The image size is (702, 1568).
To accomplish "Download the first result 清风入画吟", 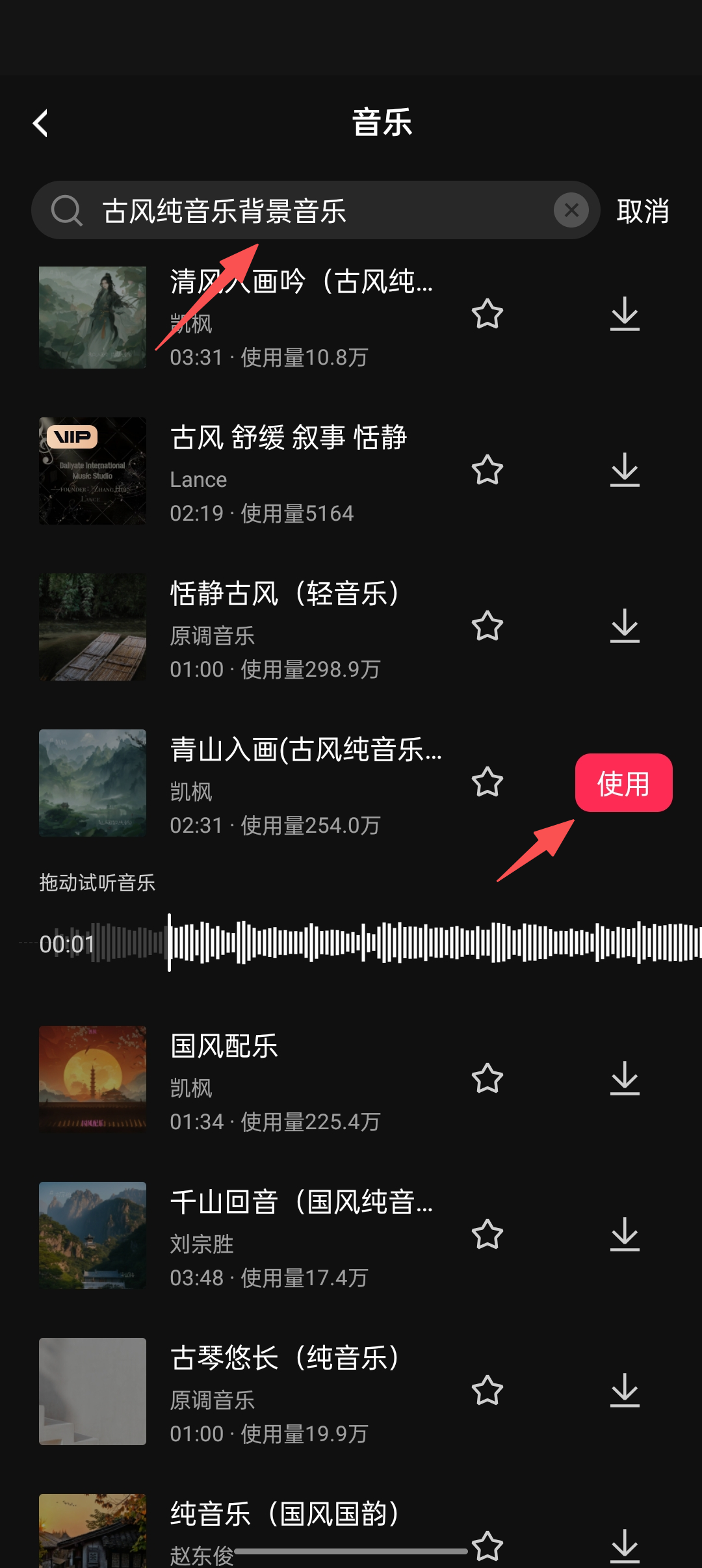I will 625,314.
